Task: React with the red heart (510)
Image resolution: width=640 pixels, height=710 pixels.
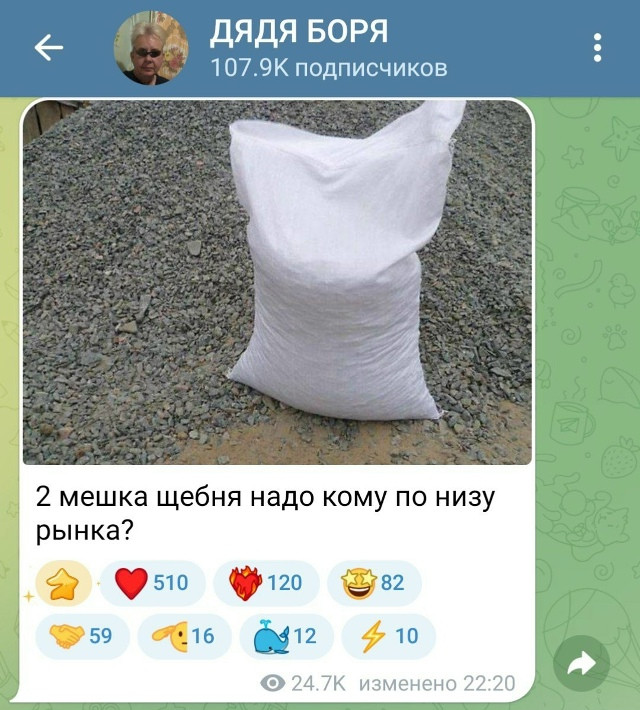Action: pyautogui.click(x=152, y=583)
